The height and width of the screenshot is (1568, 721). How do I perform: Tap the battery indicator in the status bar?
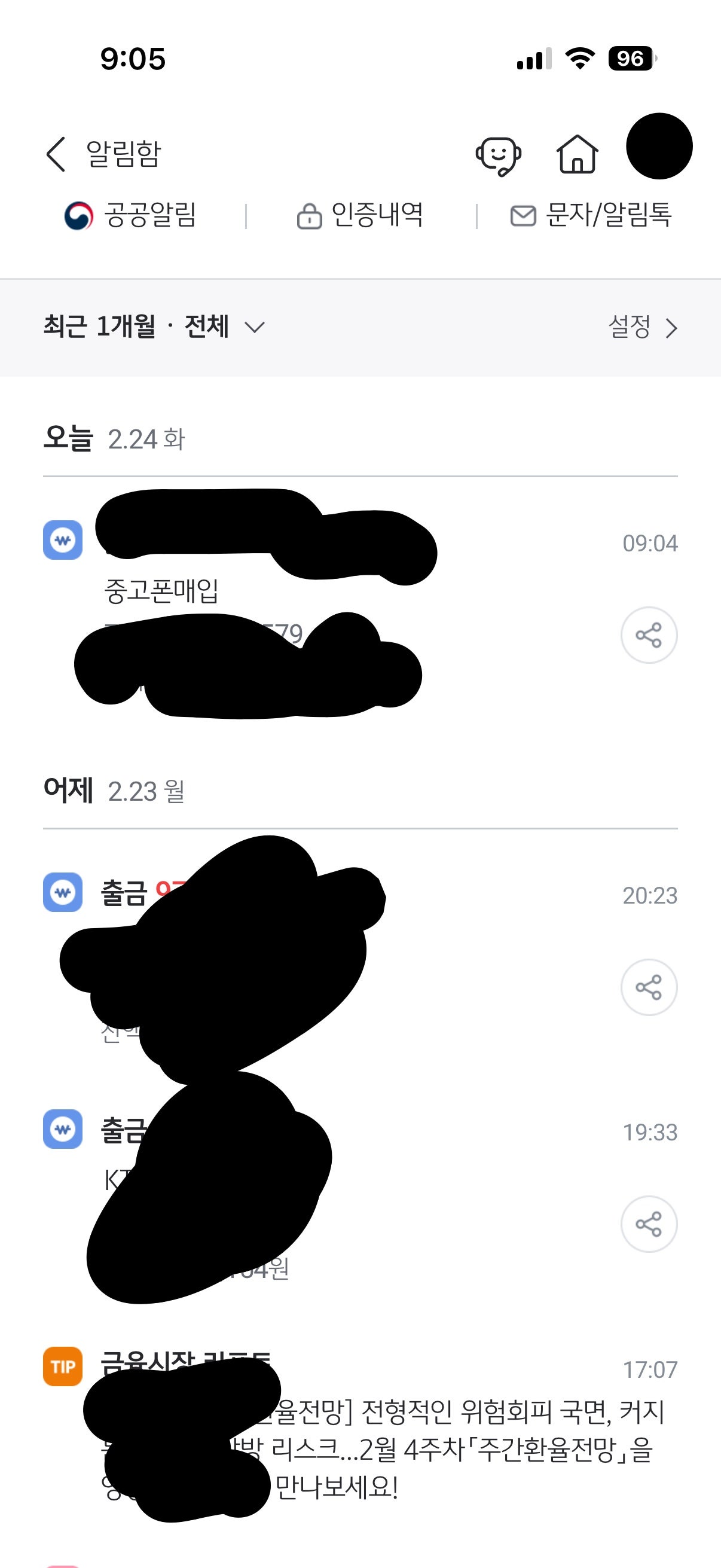(x=631, y=57)
